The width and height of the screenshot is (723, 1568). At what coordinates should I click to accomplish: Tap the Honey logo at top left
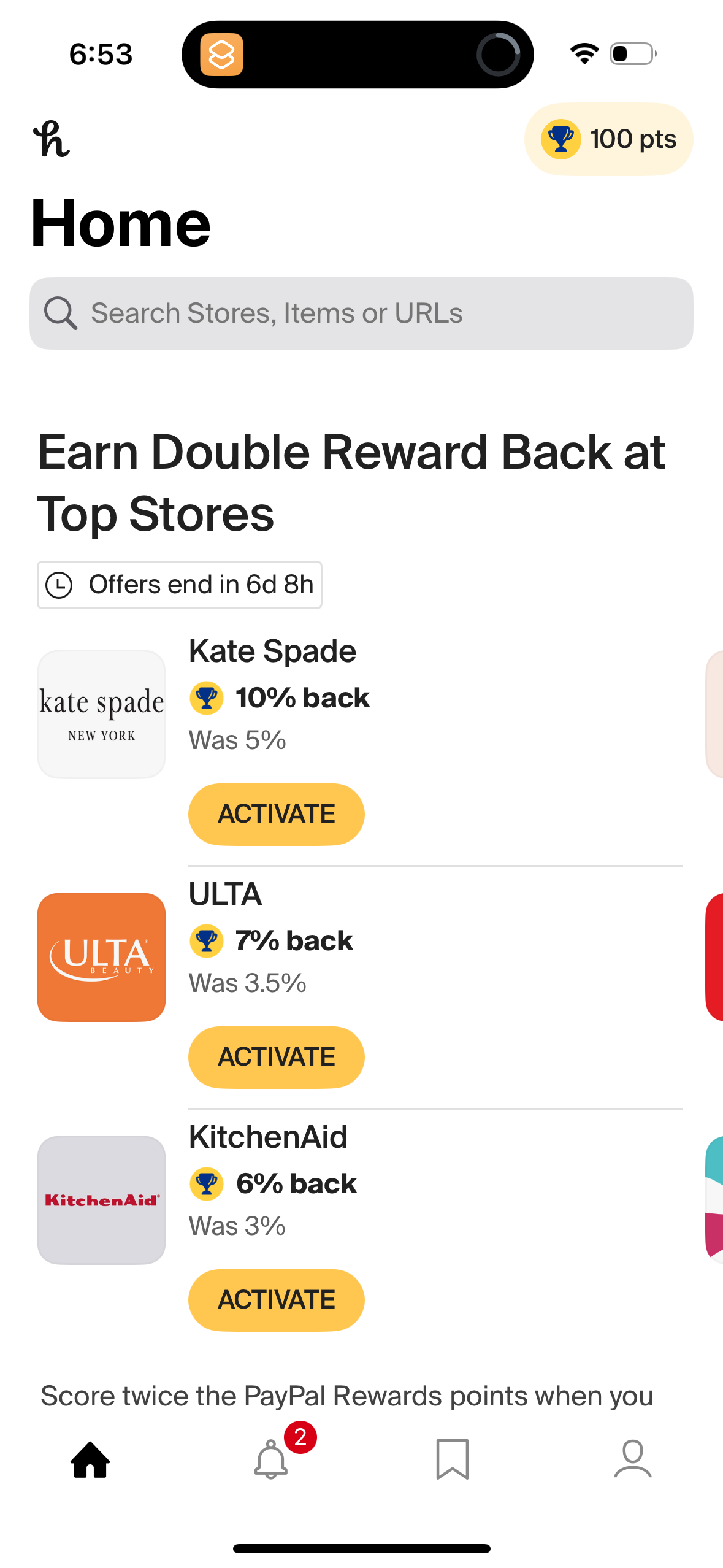tap(52, 139)
